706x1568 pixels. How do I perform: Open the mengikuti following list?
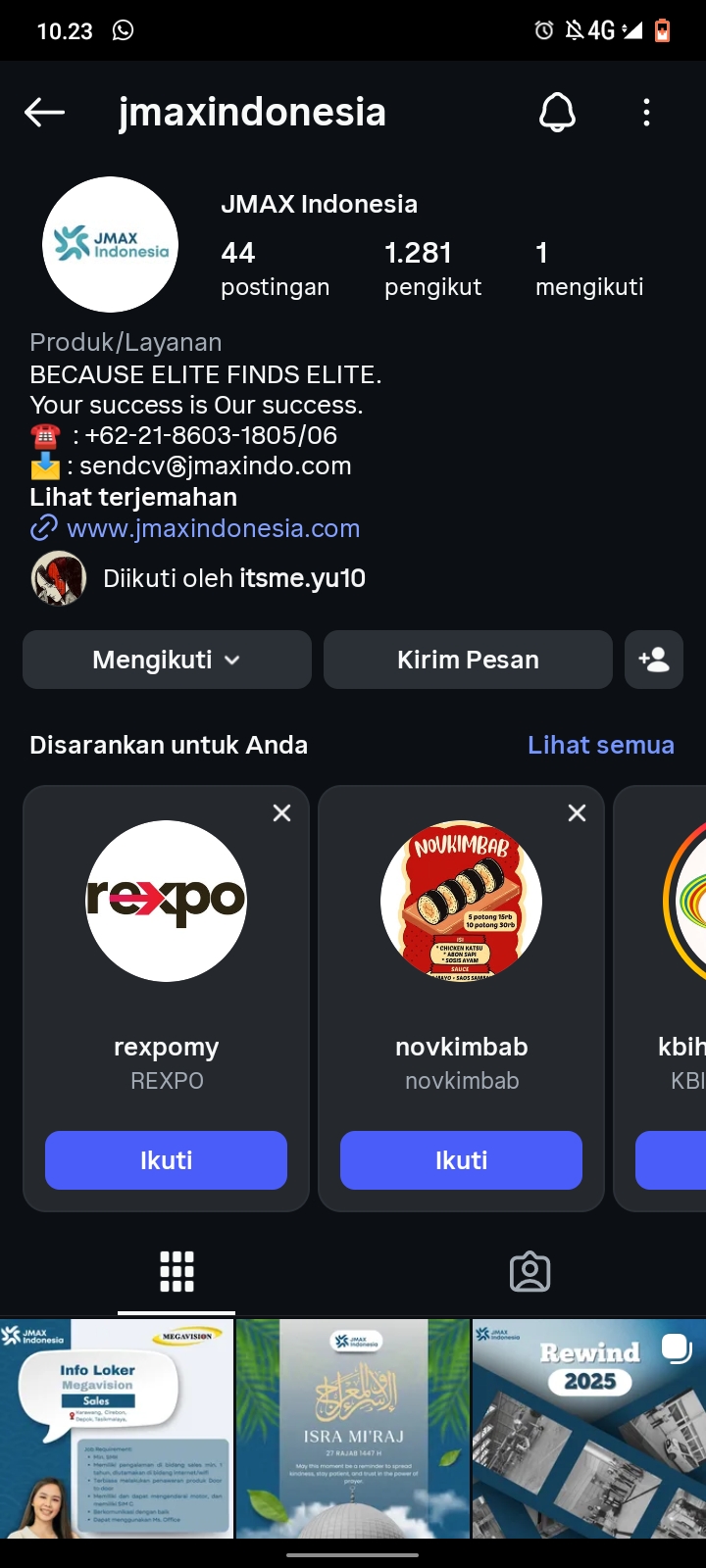(588, 269)
